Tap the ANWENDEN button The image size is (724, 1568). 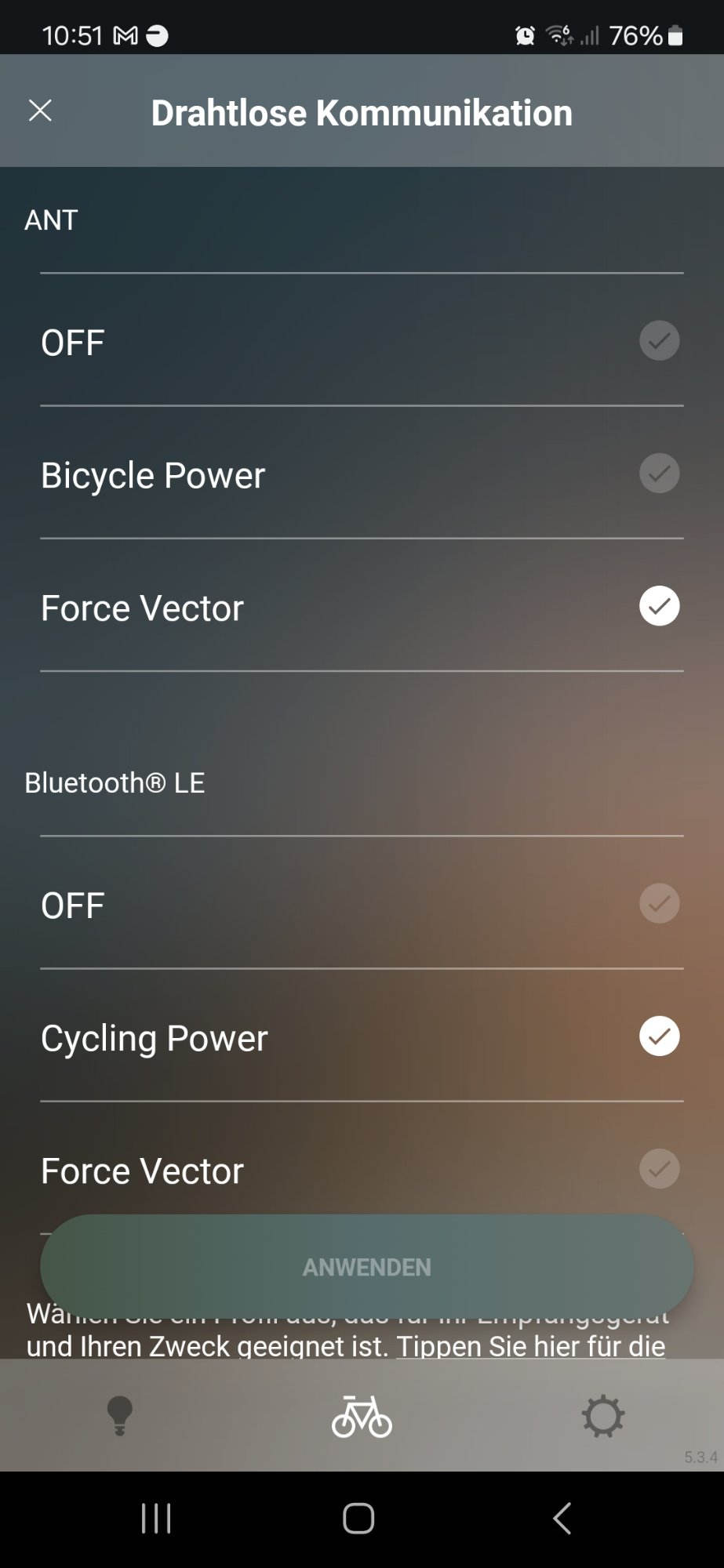367,1267
